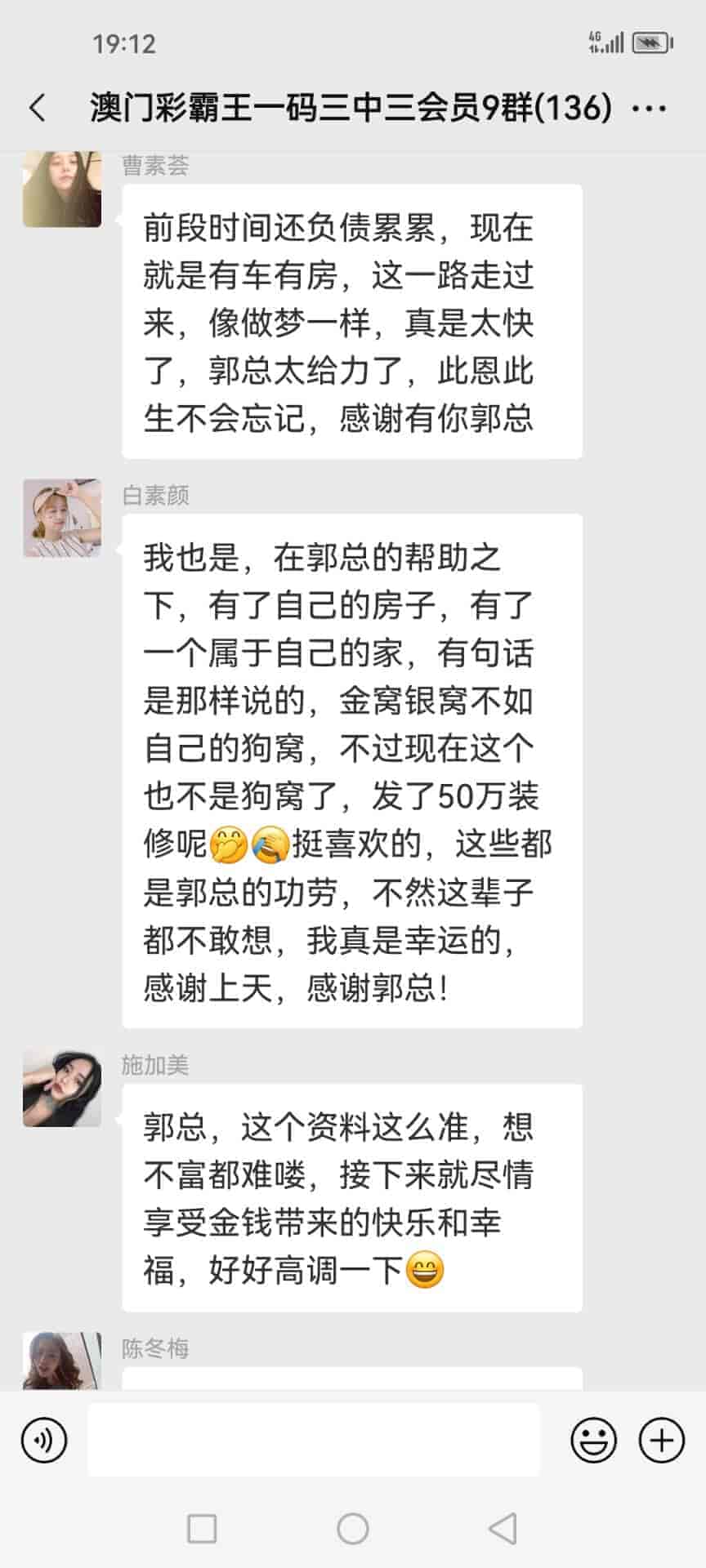706x1568 pixels.
Task: Open 曹素荟's profile avatar
Action: (x=62, y=190)
